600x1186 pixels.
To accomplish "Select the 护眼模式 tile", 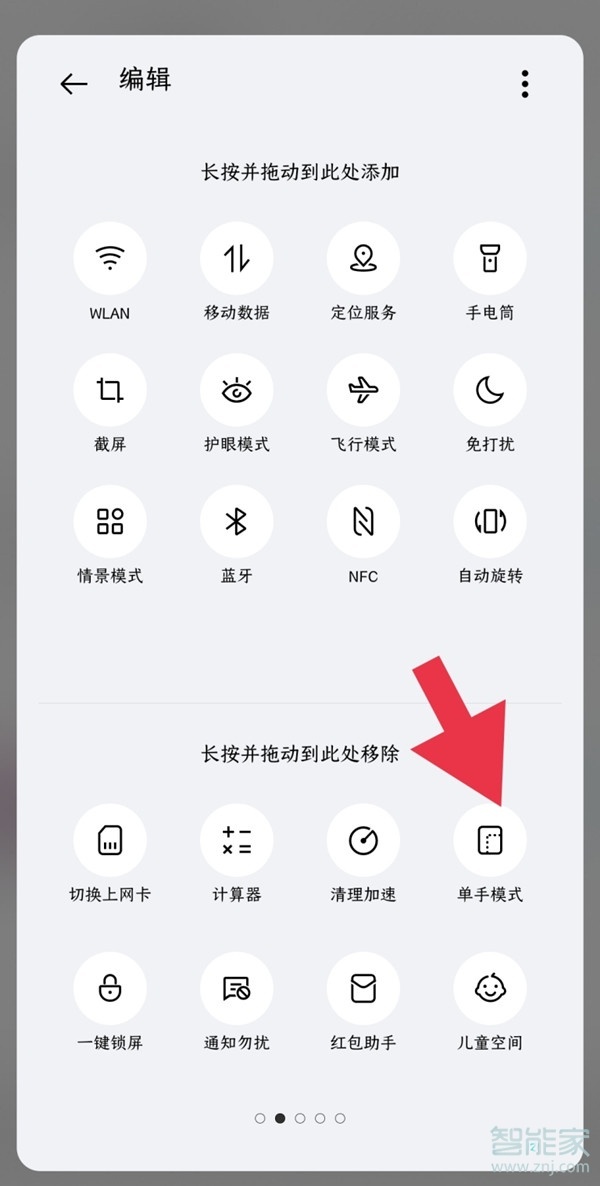I will [x=237, y=390].
